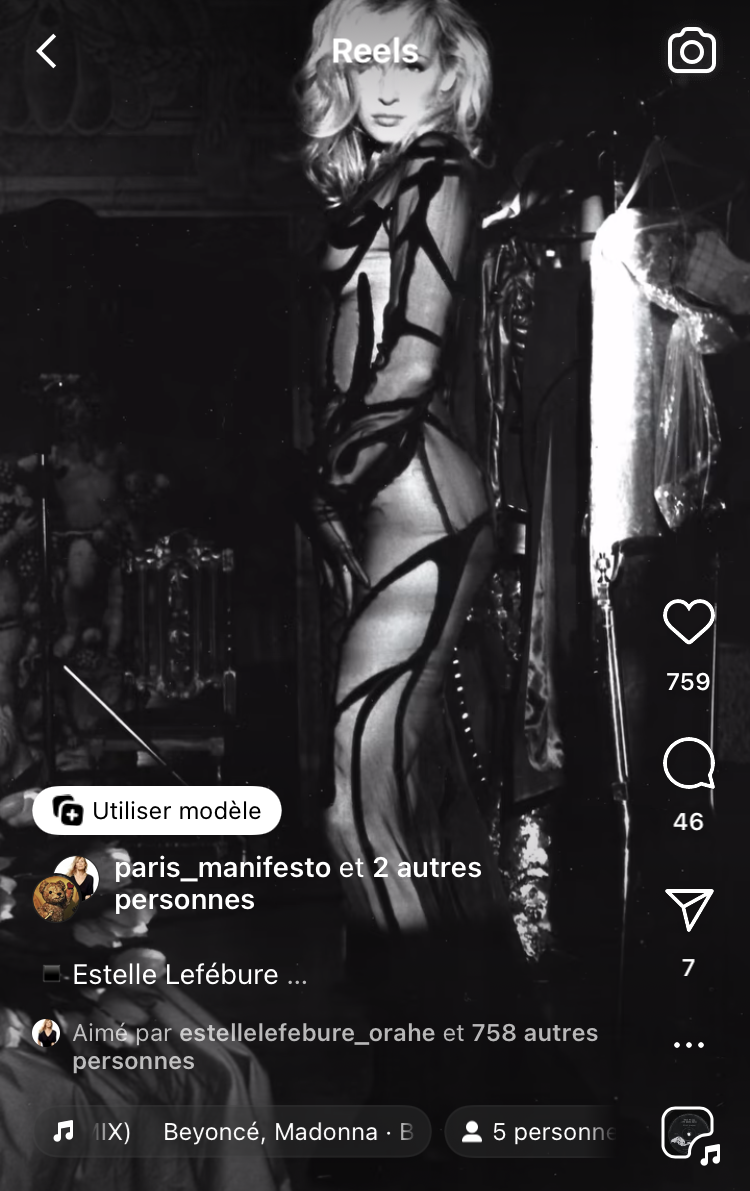The image size is (750, 1191).
Task: View likes by estellelefebure_orahe and others
Action: [334, 1046]
